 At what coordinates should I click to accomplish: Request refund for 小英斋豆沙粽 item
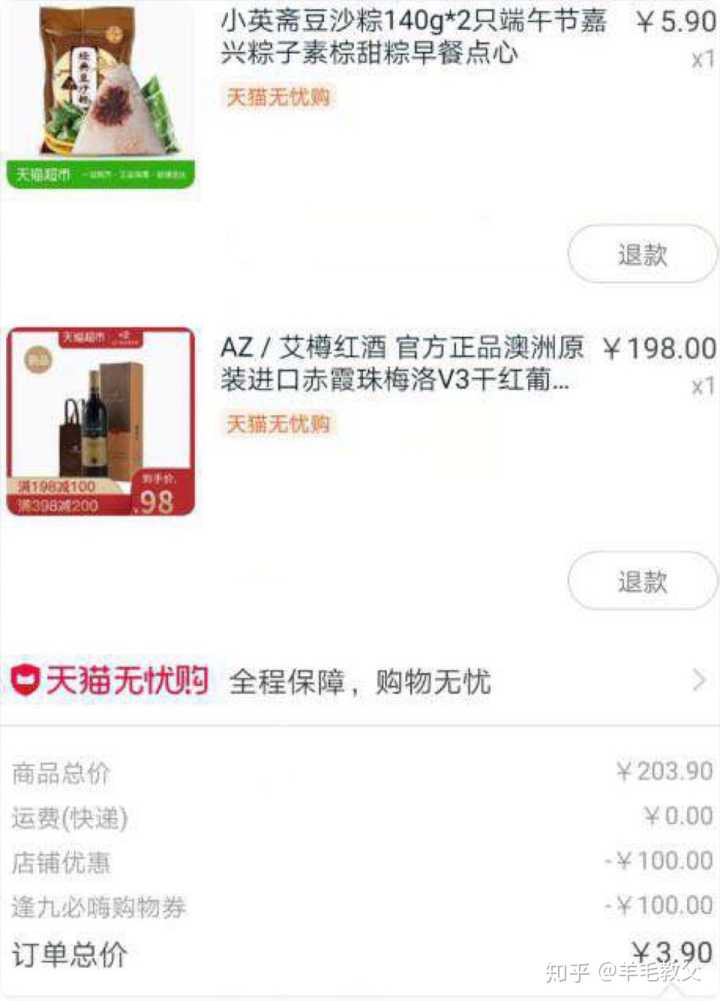(x=642, y=255)
